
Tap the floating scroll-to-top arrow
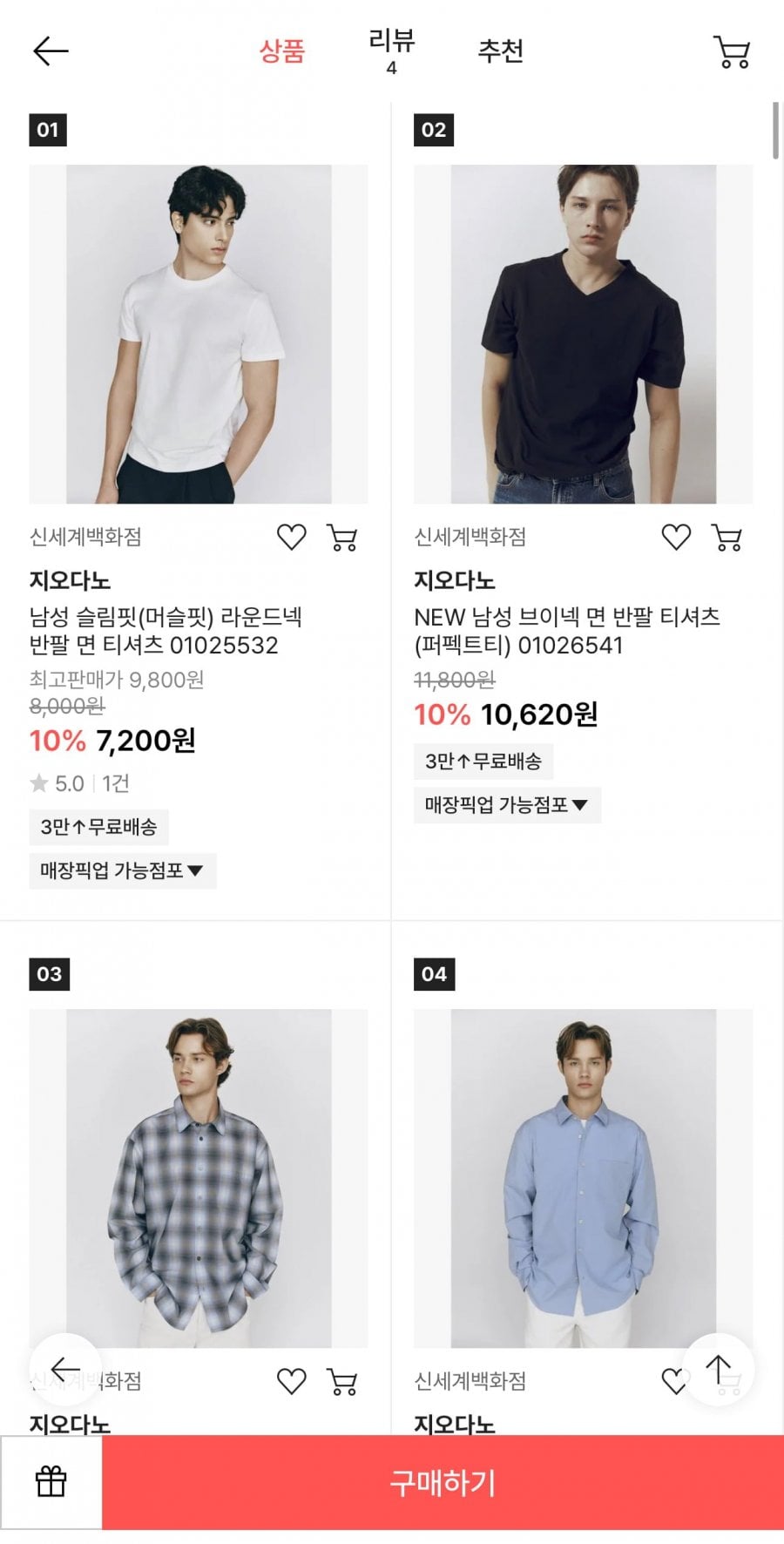(x=718, y=1369)
